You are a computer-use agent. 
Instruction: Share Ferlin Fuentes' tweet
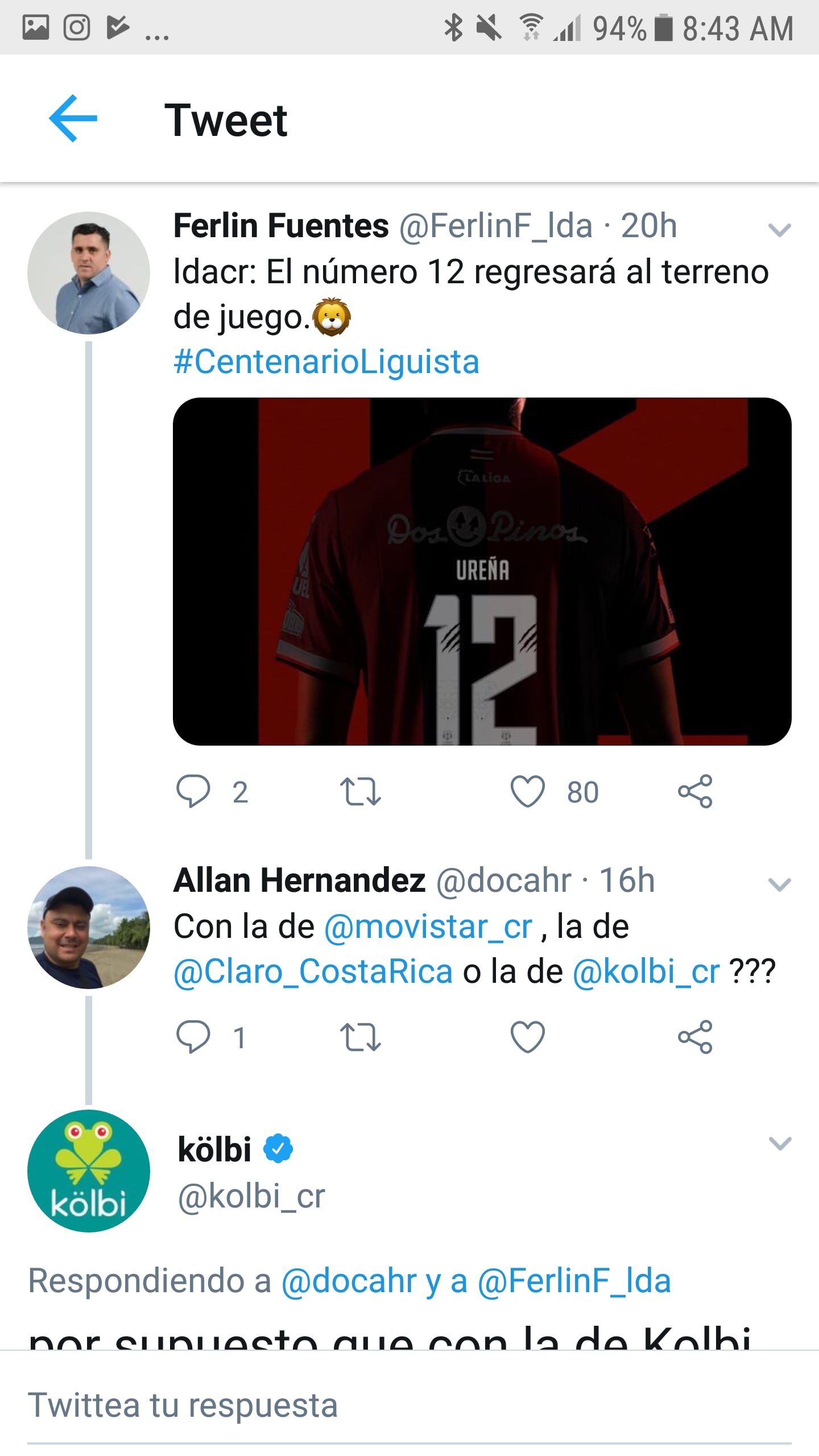pyautogui.click(x=695, y=792)
